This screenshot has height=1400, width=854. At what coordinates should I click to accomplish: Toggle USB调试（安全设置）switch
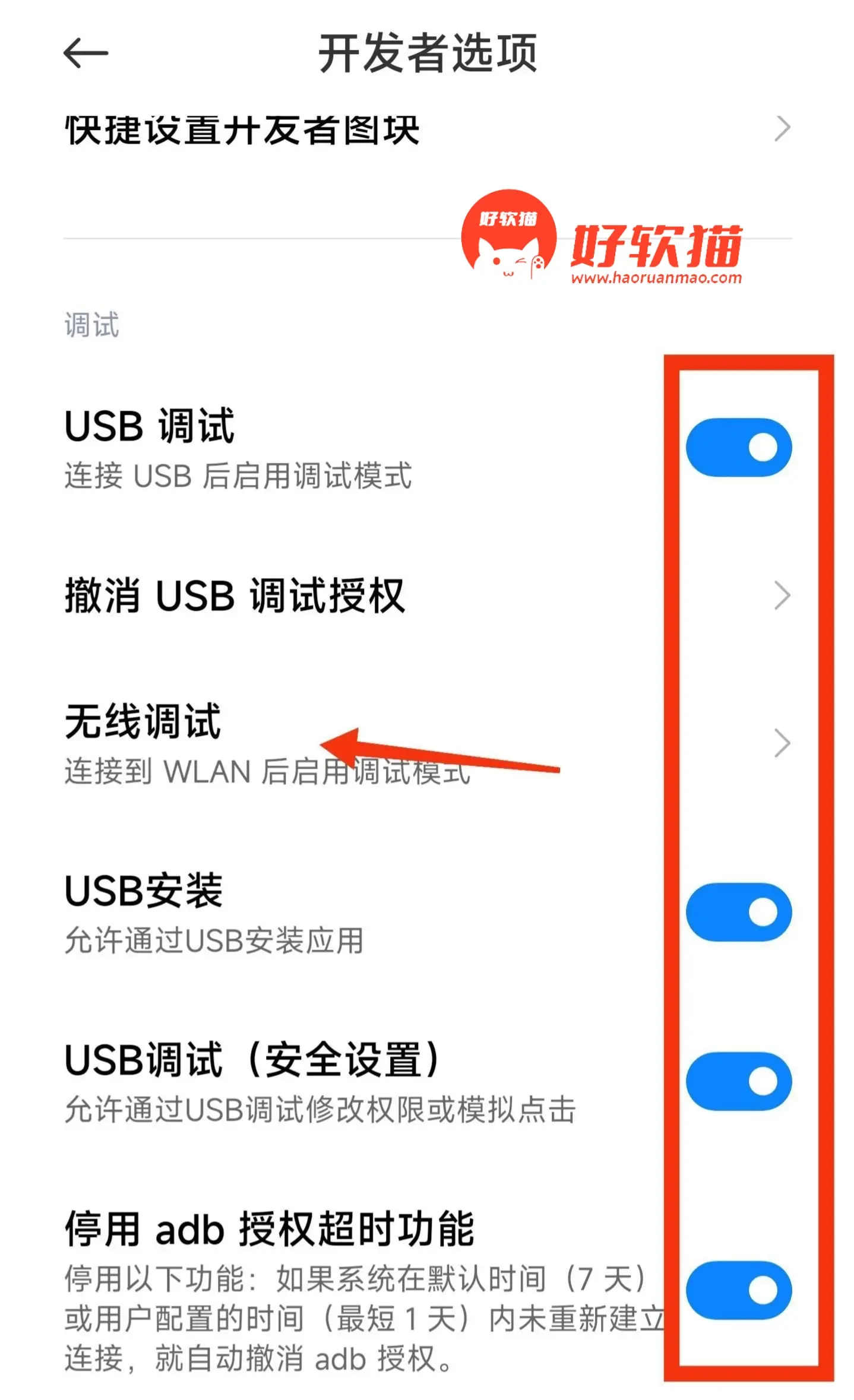click(738, 1081)
